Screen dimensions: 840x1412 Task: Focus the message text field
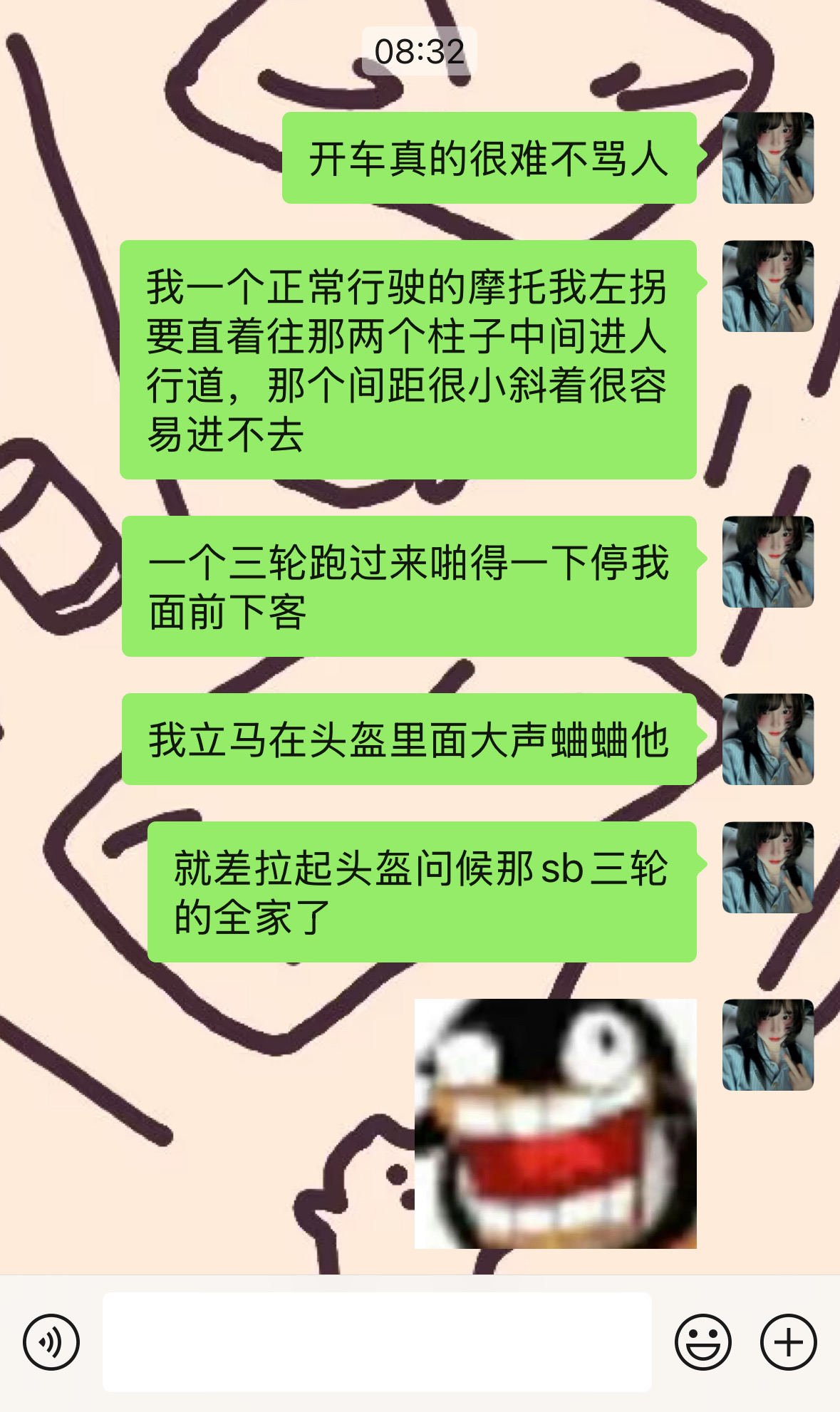click(x=377, y=1342)
